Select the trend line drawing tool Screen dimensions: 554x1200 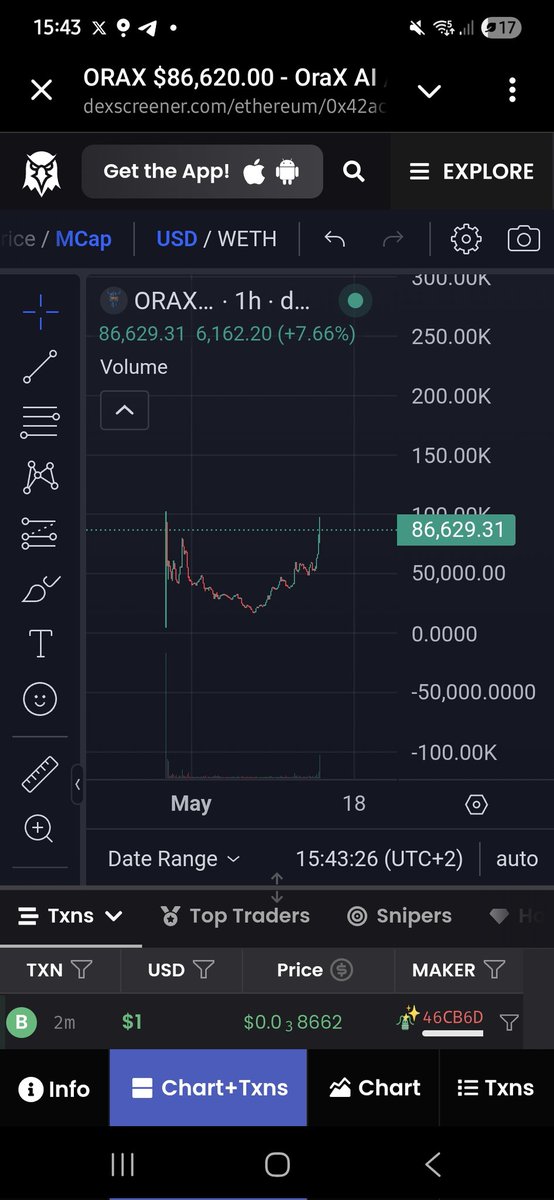40,367
